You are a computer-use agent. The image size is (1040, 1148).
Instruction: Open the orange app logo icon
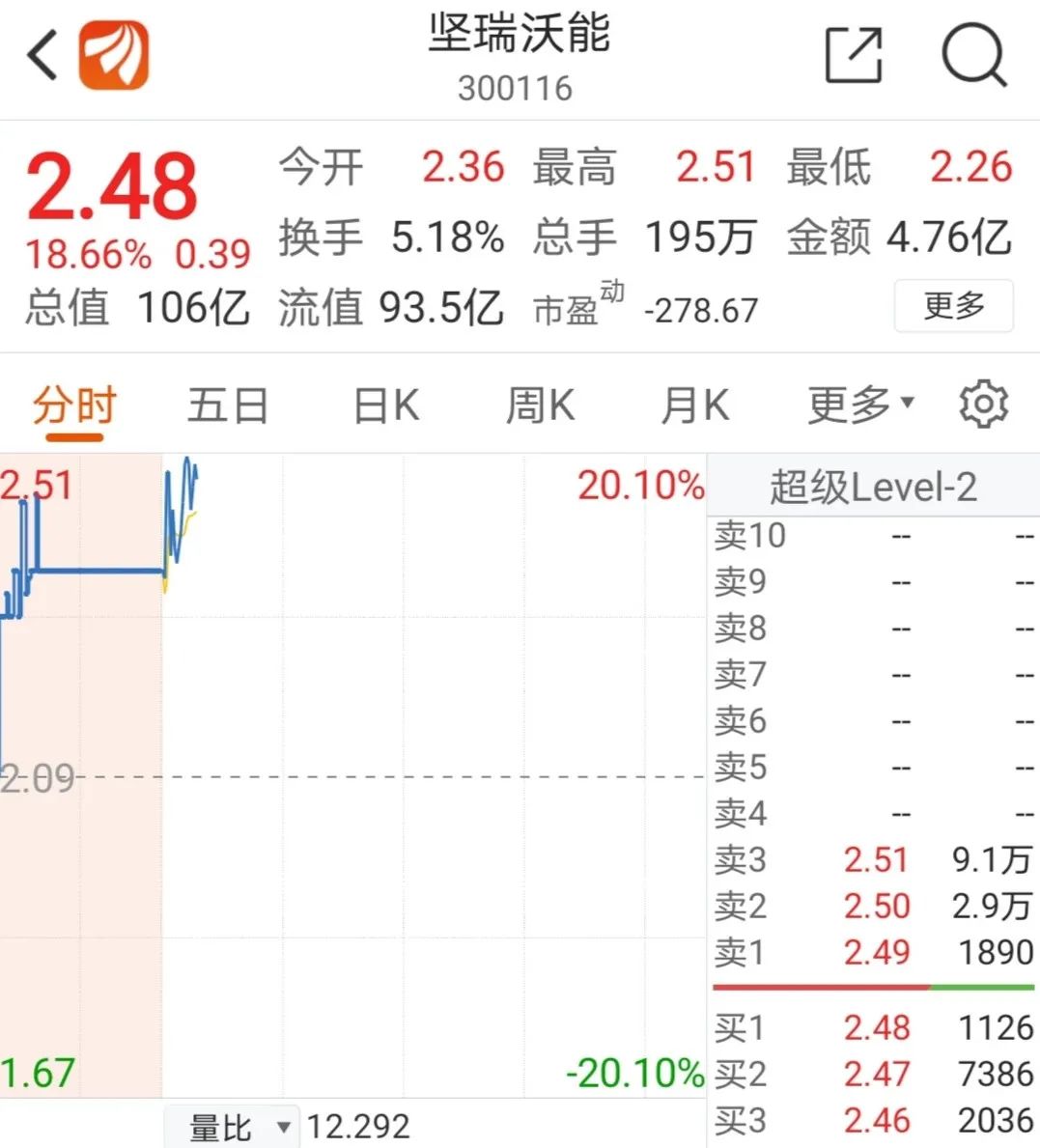click(114, 55)
